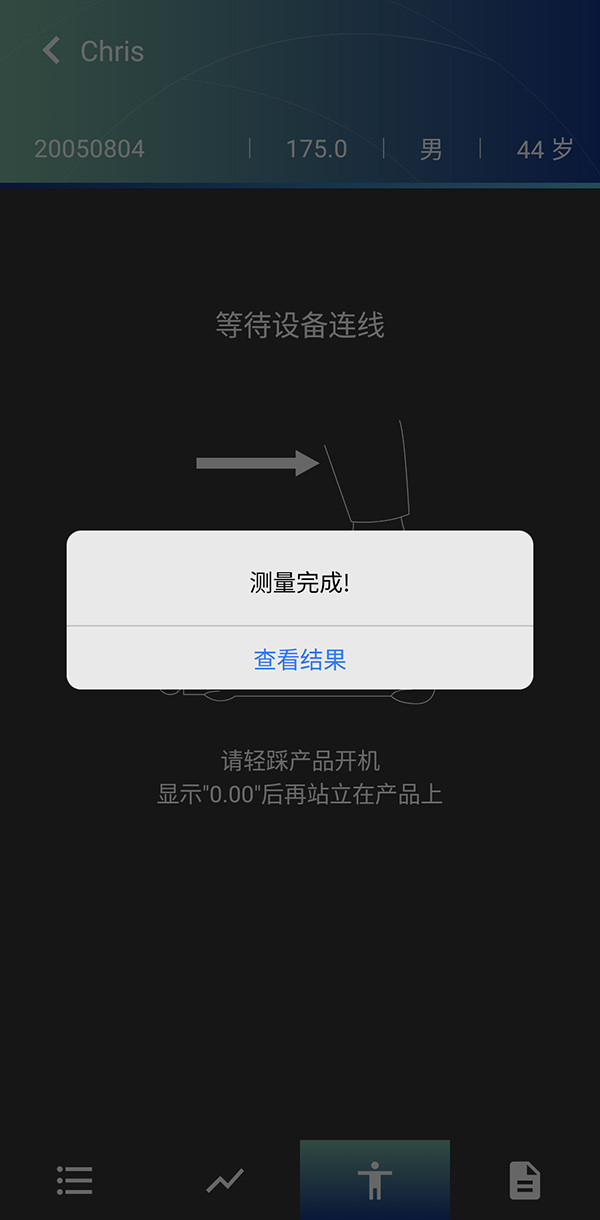Open the report document tab
Screen dimensions: 600x1220
pos(525,1181)
